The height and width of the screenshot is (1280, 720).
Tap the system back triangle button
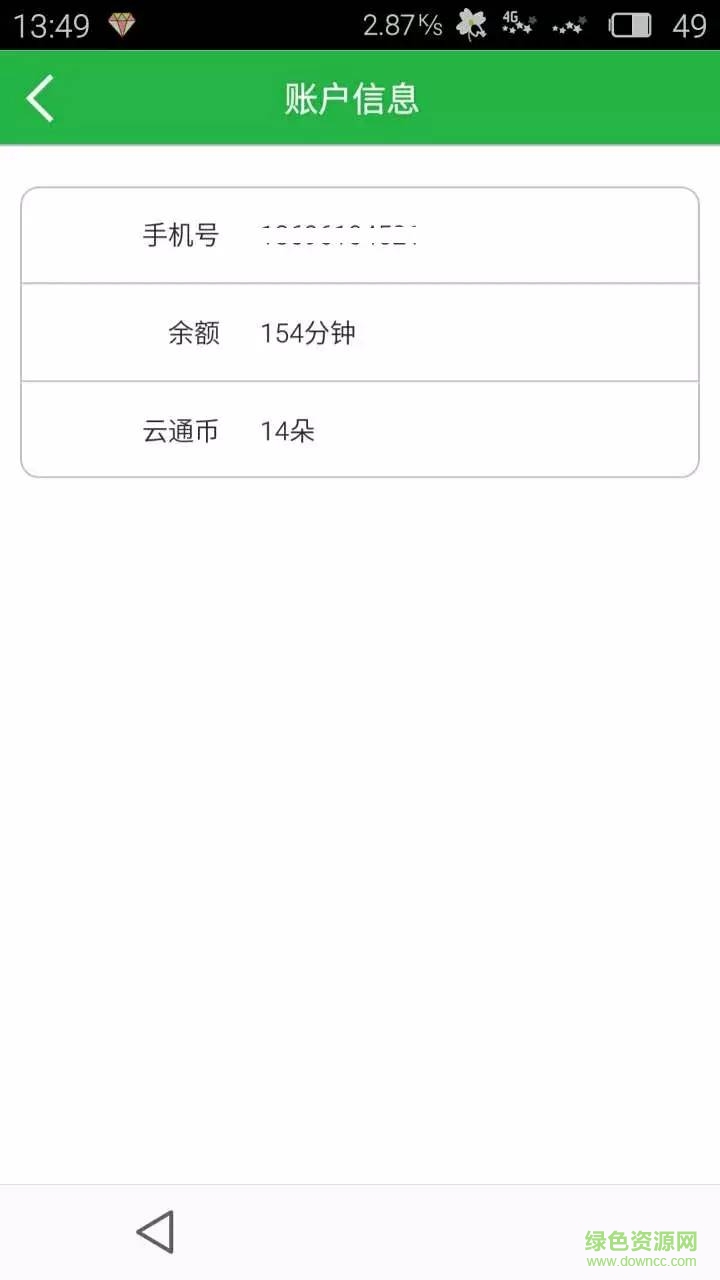tap(156, 1231)
